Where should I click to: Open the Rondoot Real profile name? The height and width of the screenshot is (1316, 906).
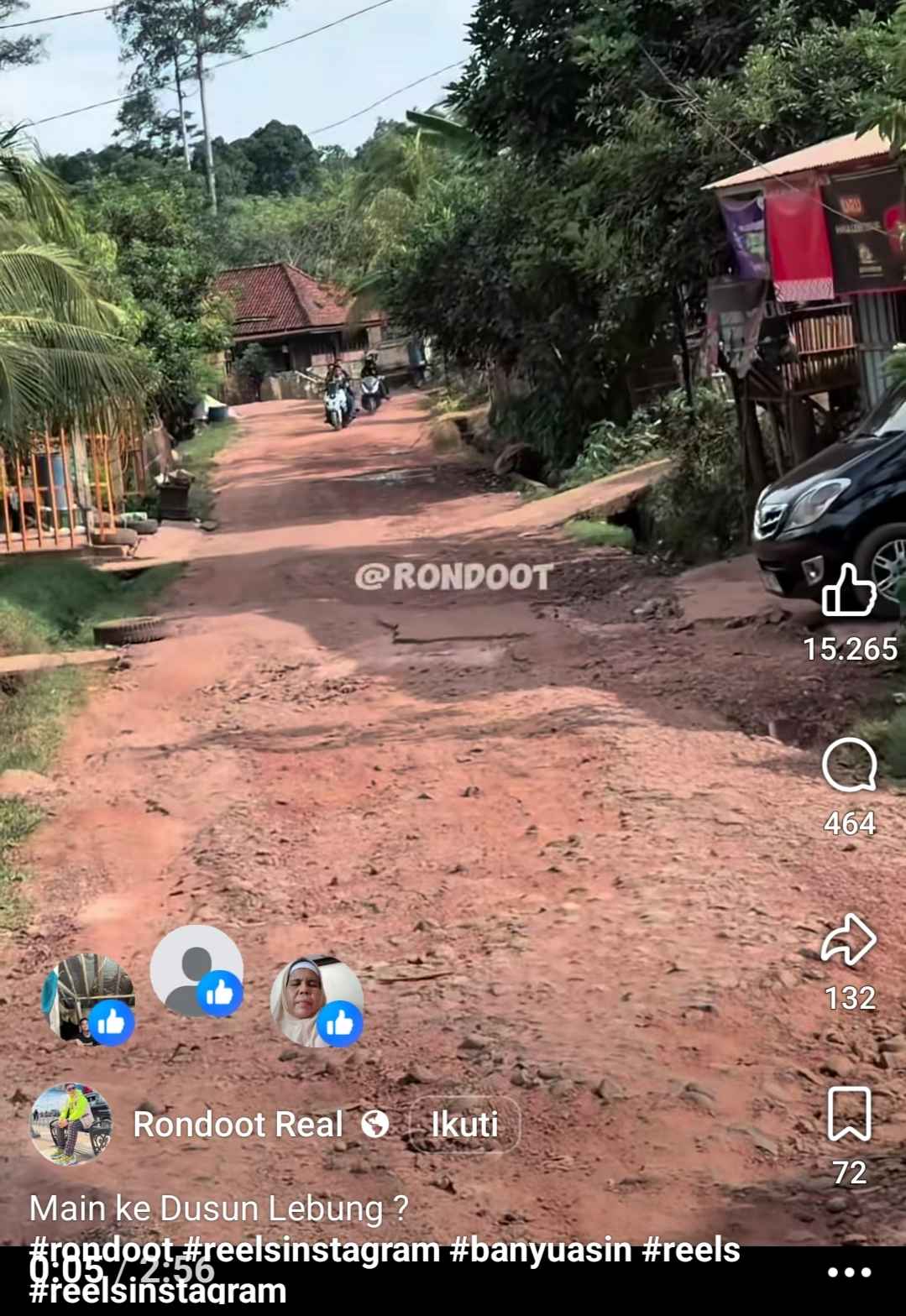click(238, 1125)
